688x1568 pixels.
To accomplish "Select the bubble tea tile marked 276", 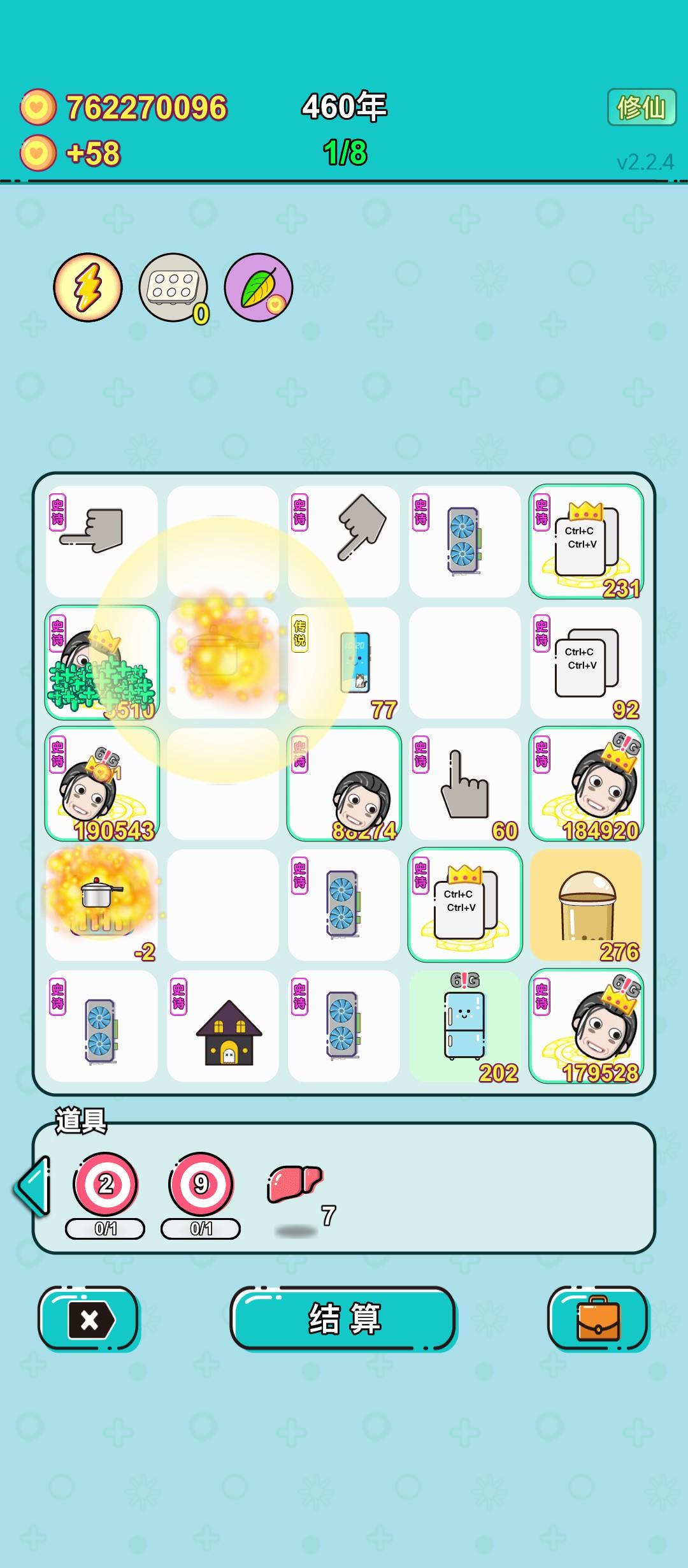I will pyautogui.click(x=586, y=905).
